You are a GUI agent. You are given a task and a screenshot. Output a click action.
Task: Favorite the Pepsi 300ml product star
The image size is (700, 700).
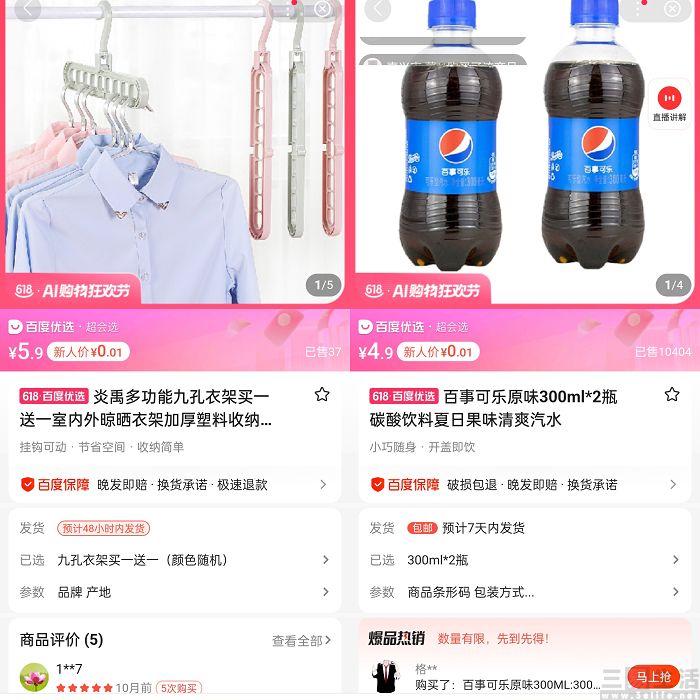point(672,395)
